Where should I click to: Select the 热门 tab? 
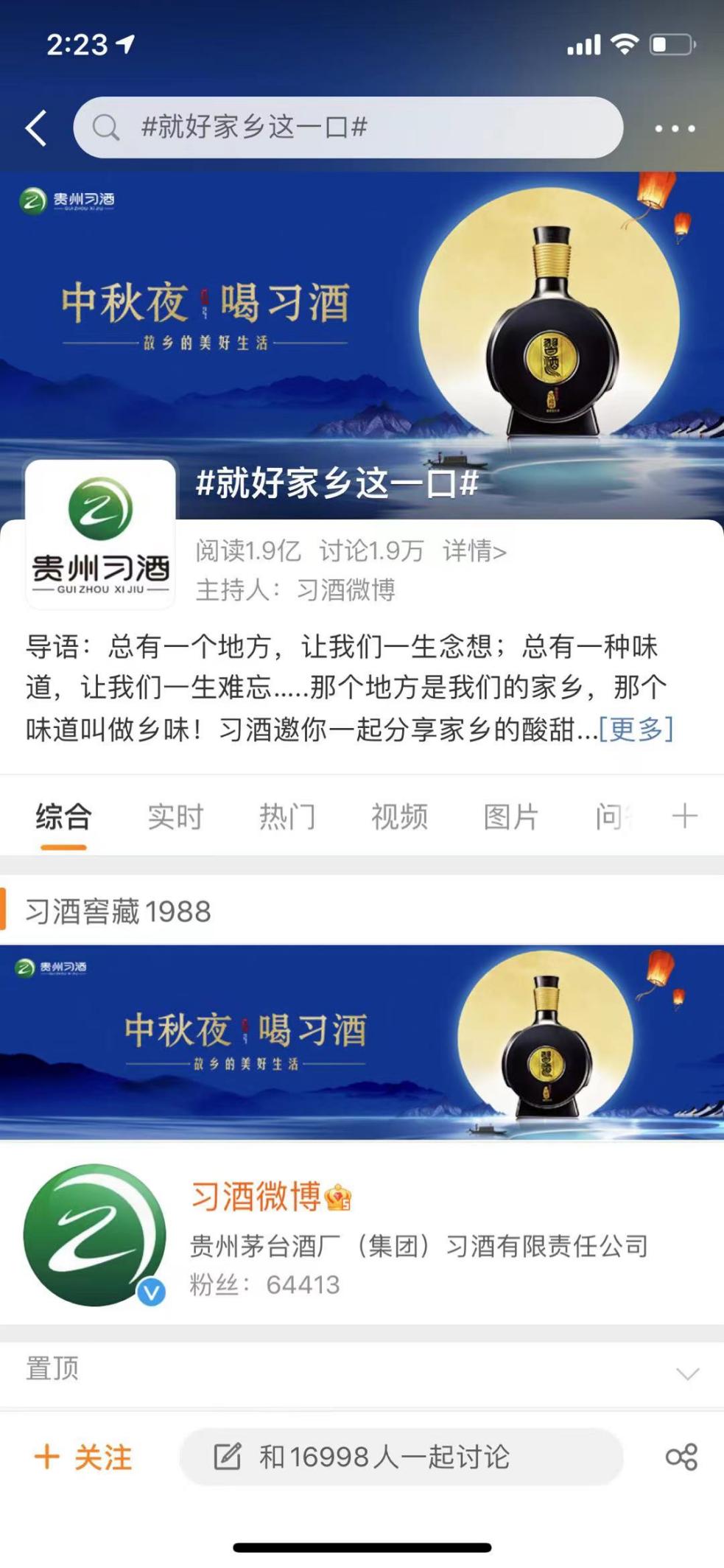click(x=287, y=816)
